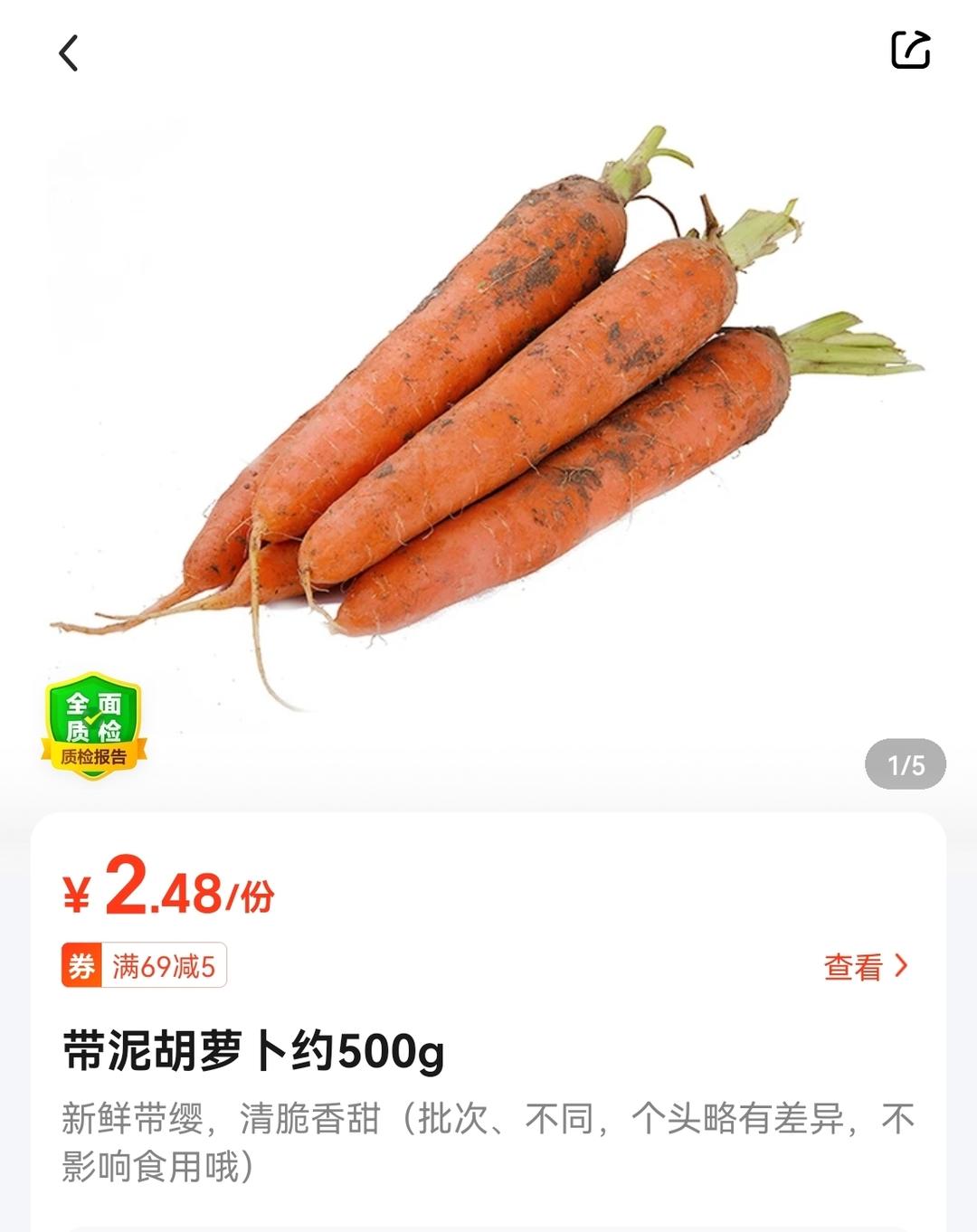This screenshot has width=977, height=1232.
Task: Open the 质检报告 quality inspection badge
Action: 94,725
